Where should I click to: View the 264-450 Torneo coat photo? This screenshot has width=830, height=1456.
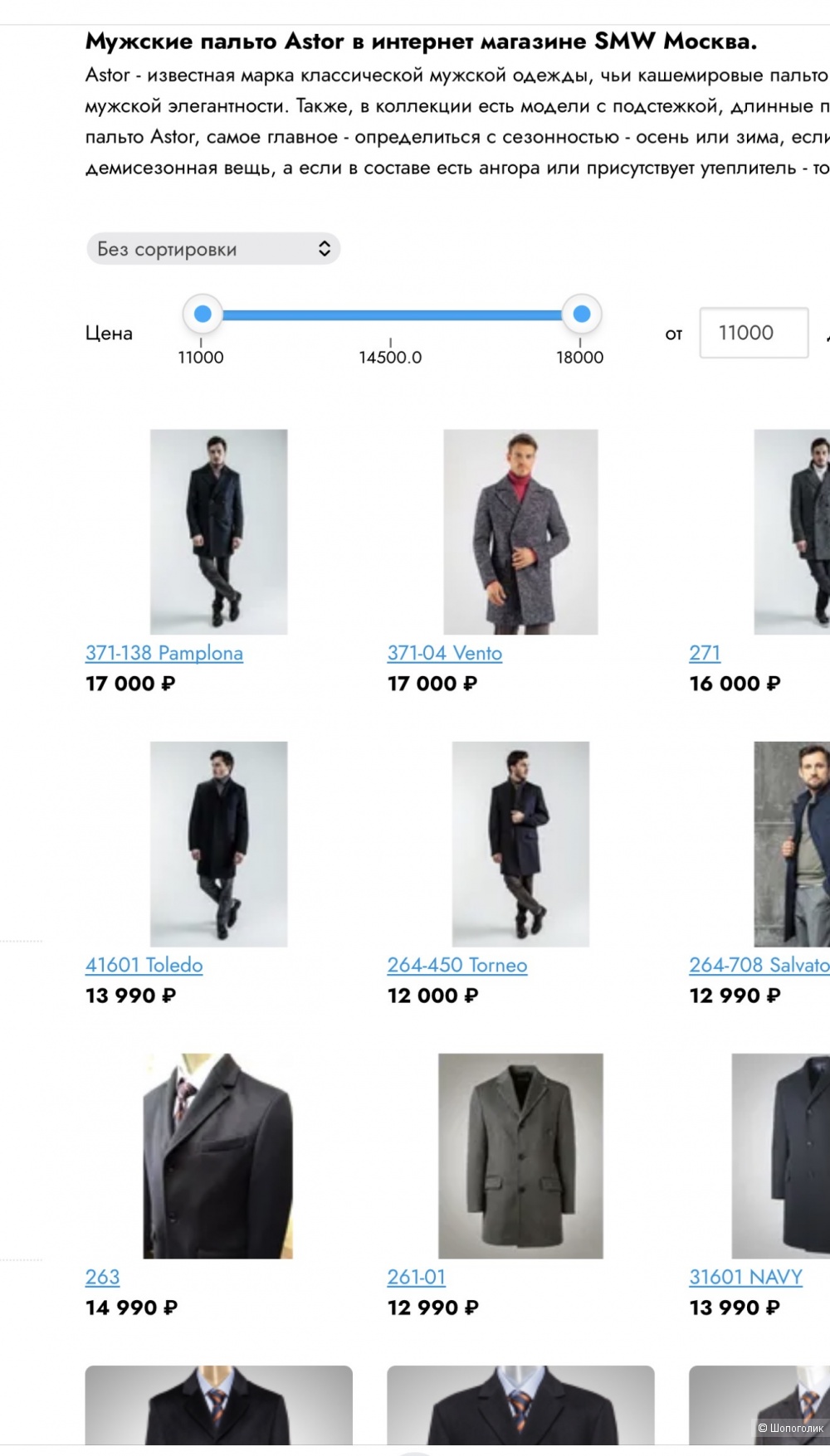click(x=520, y=844)
